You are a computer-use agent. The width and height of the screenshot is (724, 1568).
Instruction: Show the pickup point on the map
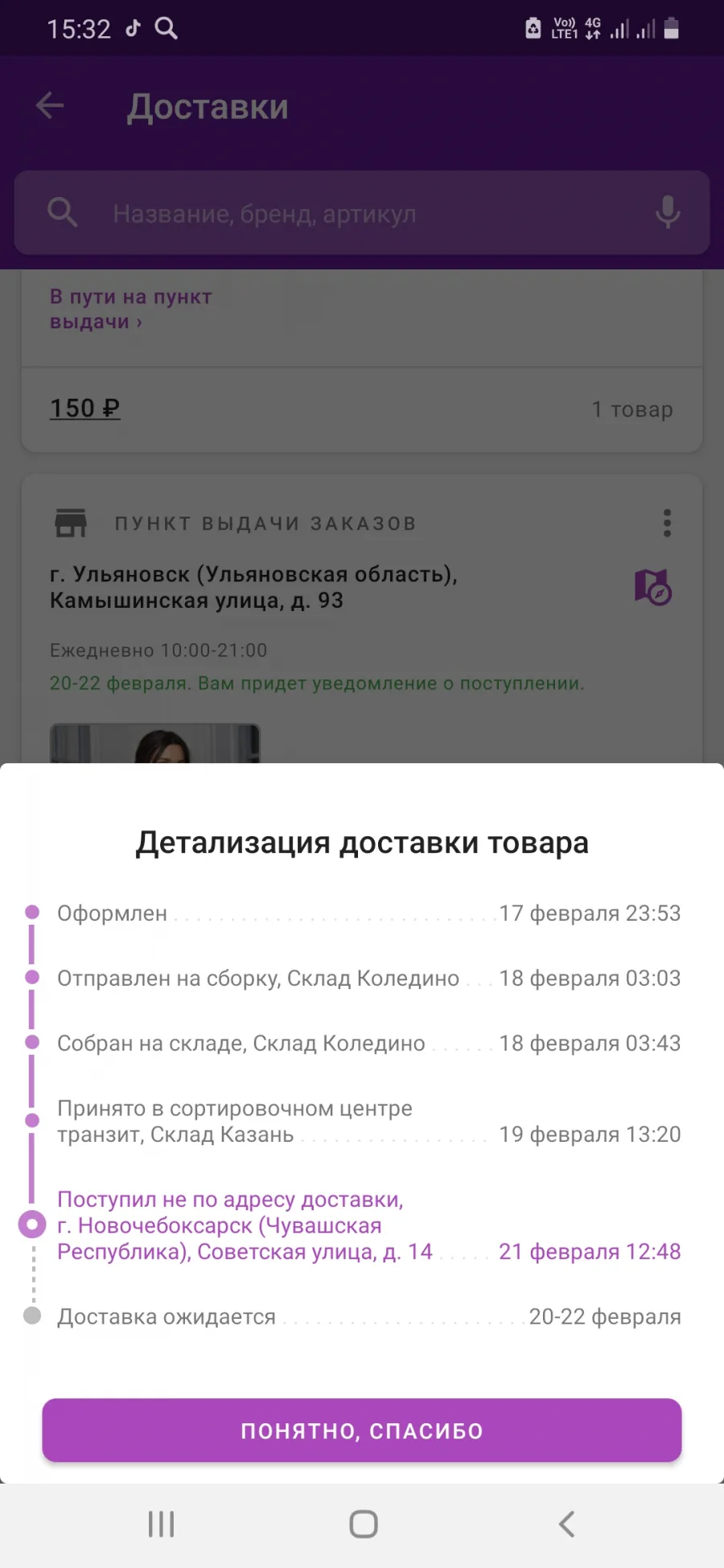pyautogui.click(x=652, y=587)
